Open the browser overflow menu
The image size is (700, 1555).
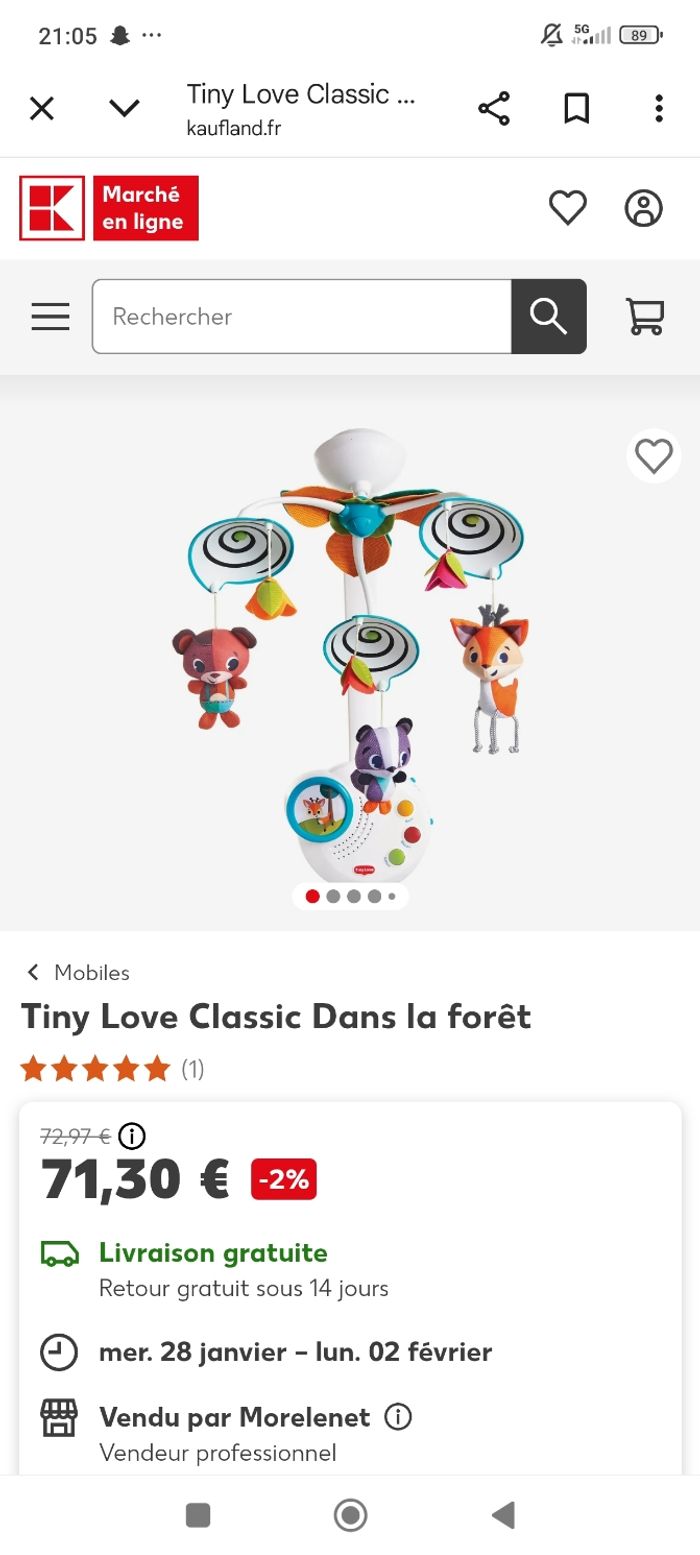[658, 108]
